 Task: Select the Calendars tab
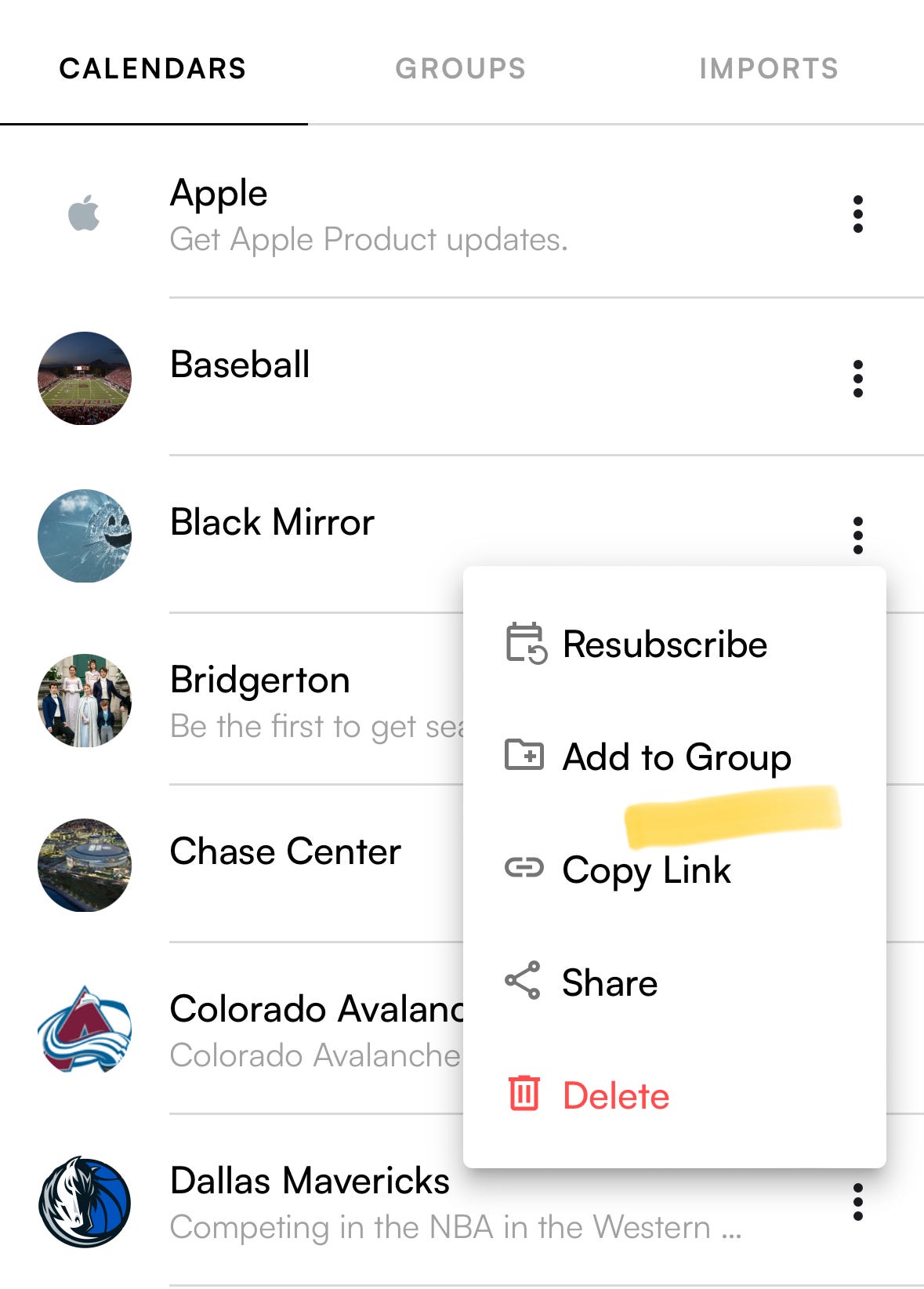click(x=153, y=69)
